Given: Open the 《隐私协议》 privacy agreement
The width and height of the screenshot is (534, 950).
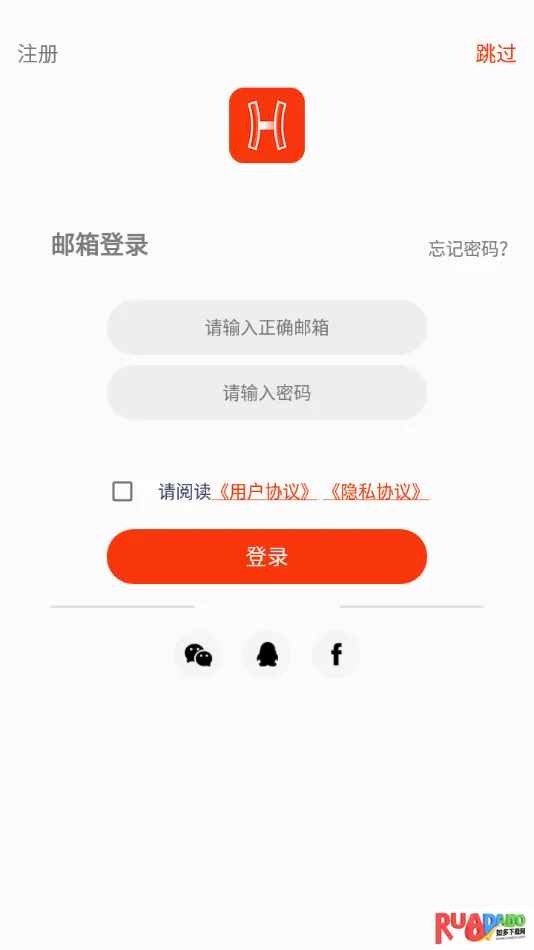Looking at the screenshot, I should (x=376, y=491).
